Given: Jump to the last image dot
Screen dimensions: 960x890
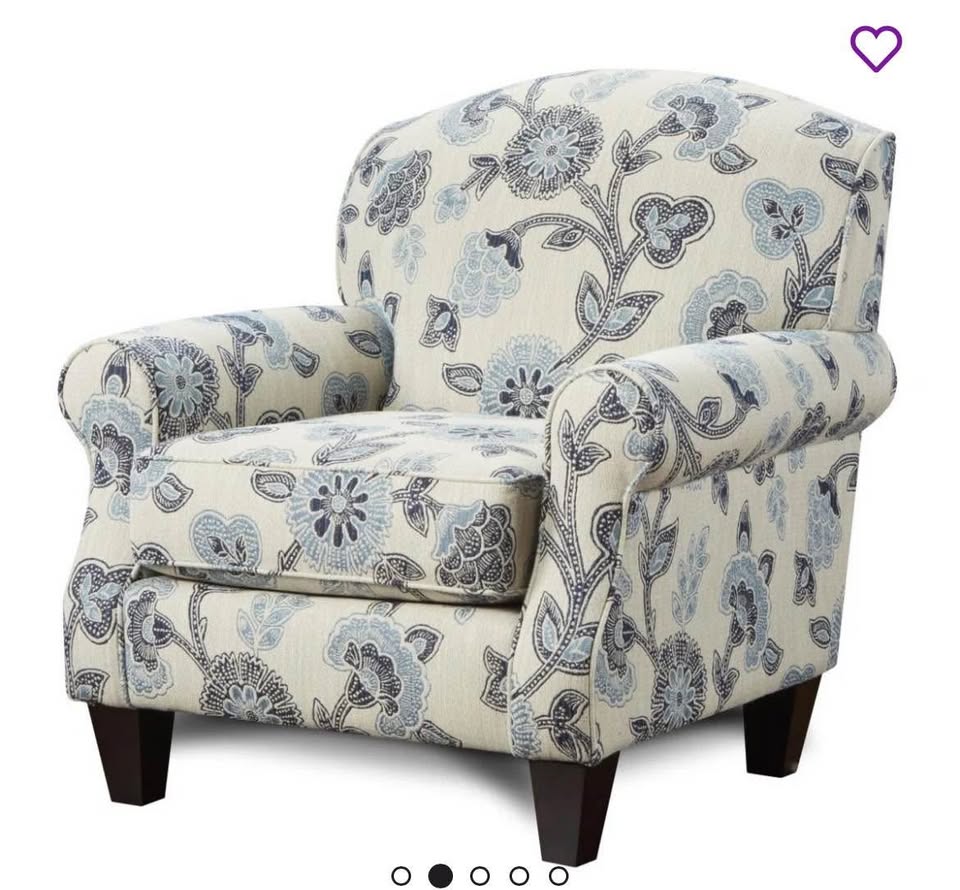Looking at the screenshot, I should [x=558, y=876].
